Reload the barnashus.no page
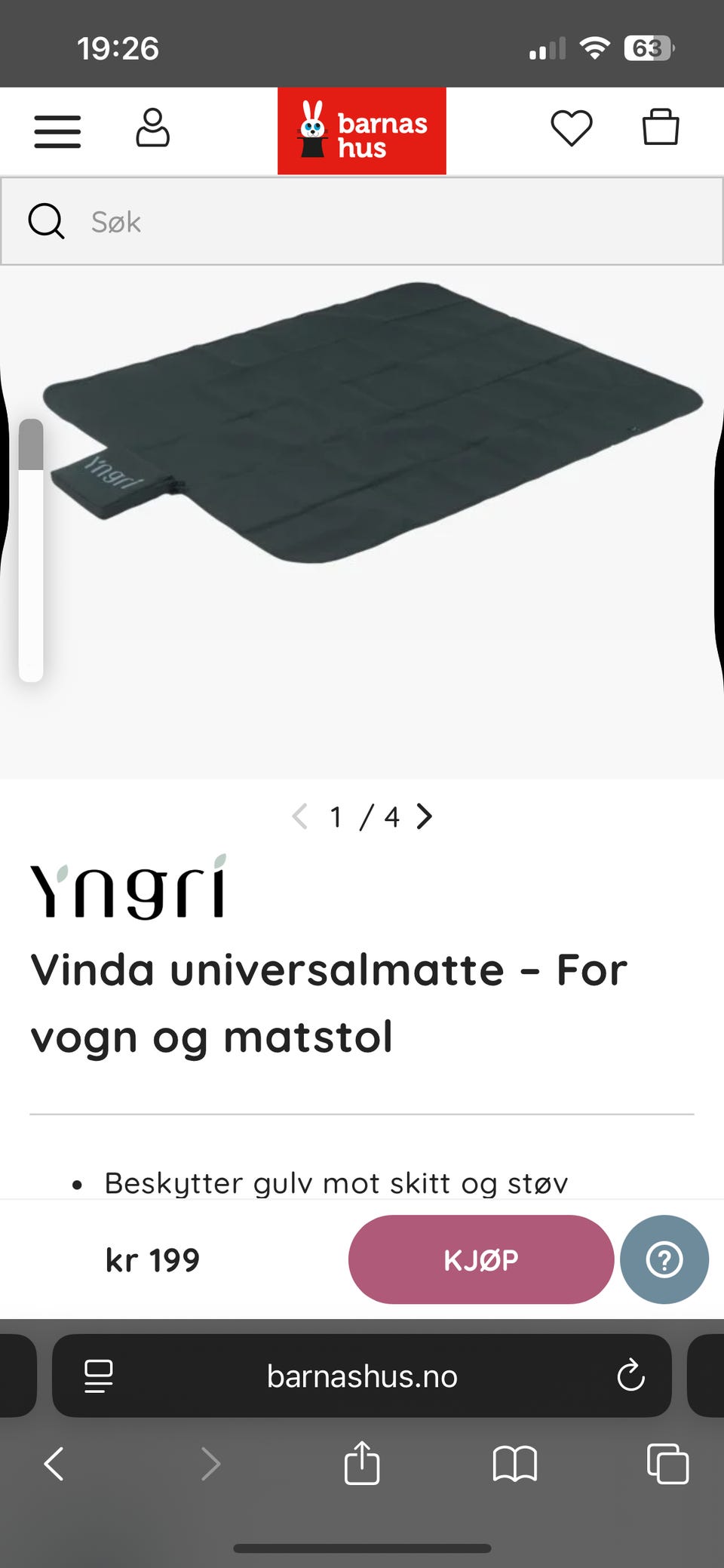The width and height of the screenshot is (724, 1568). pyautogui.click(x=630, y=1376)
